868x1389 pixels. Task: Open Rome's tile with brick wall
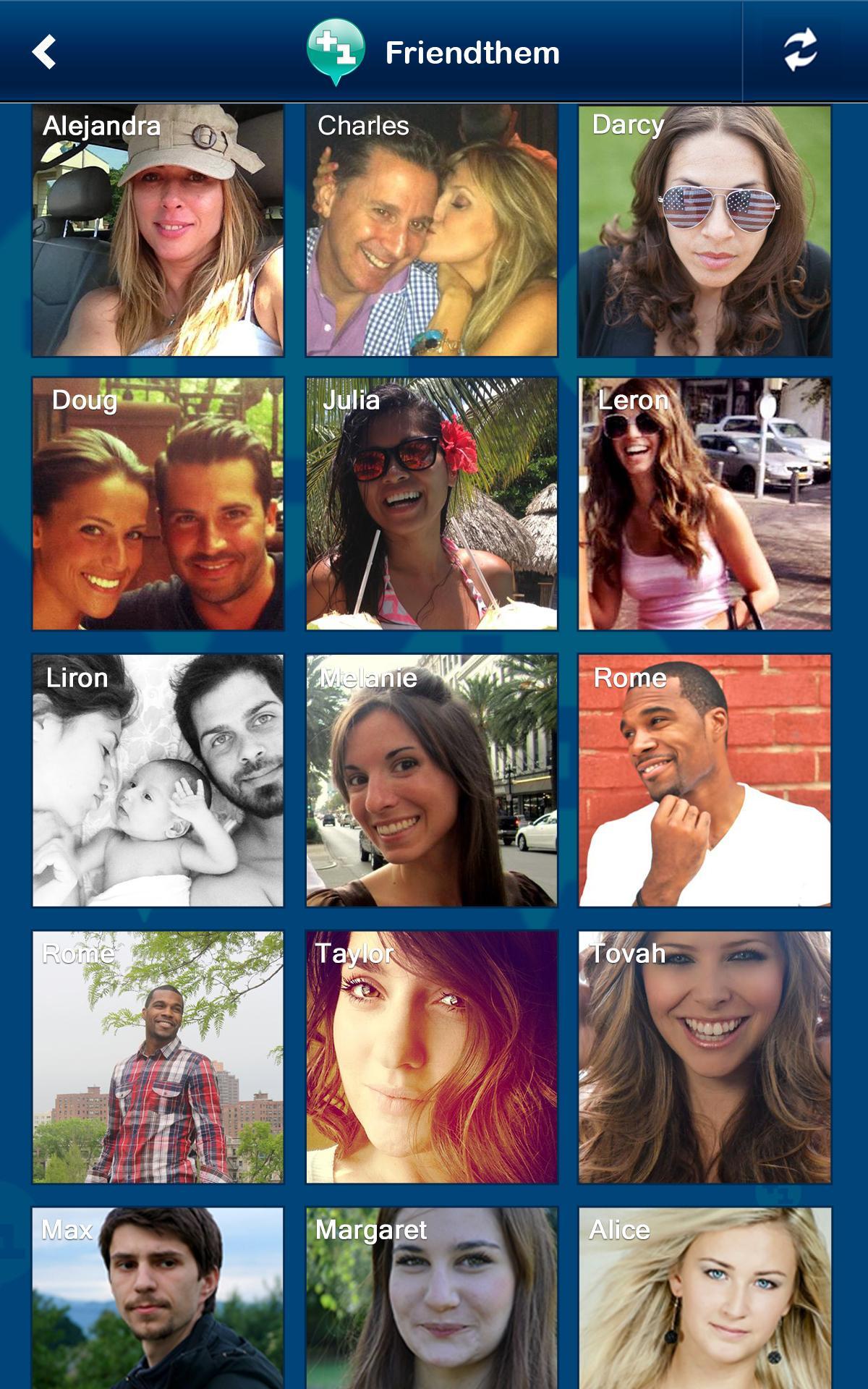[705, 781]
